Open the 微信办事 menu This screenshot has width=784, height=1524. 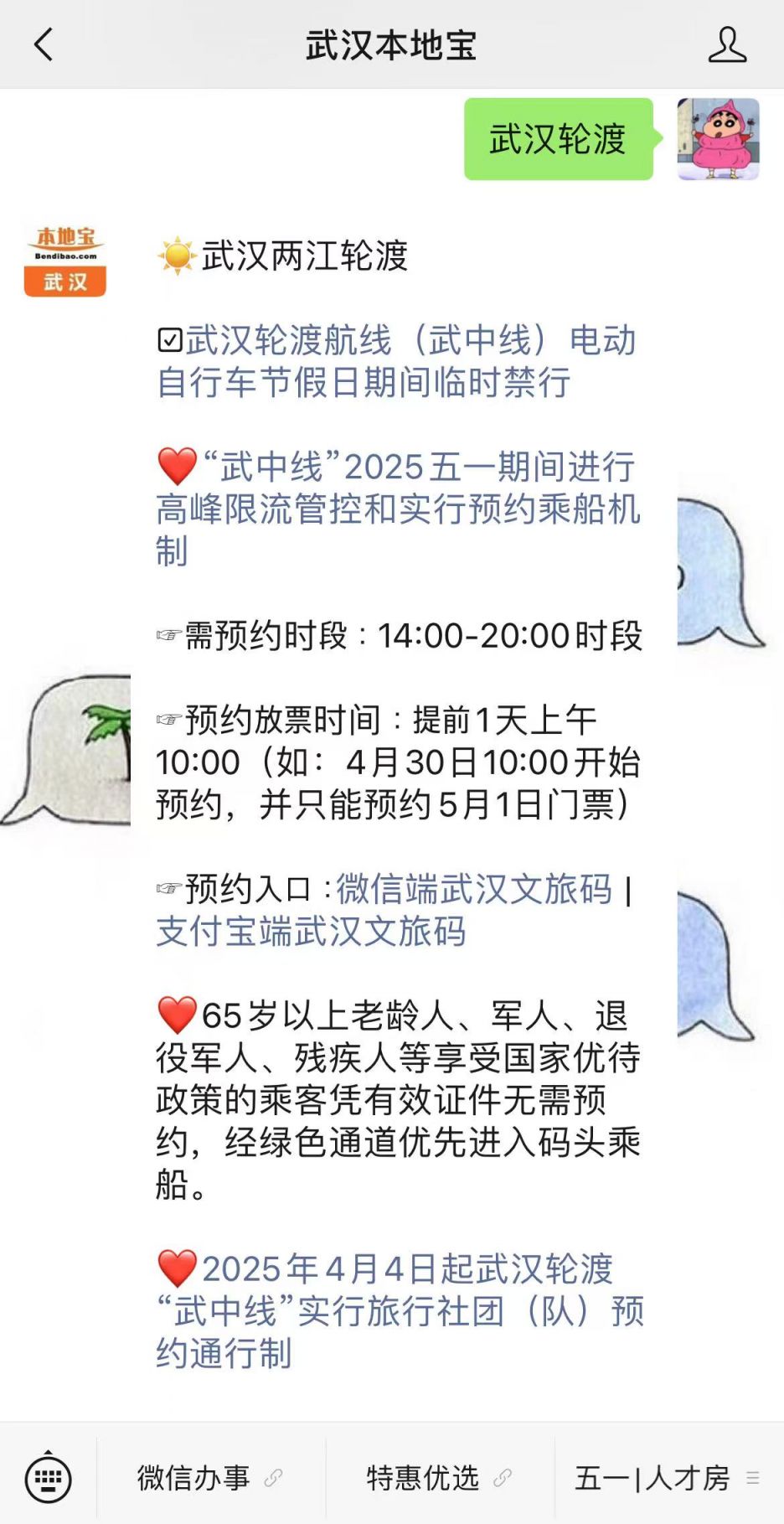click(x=211, y=1478)
